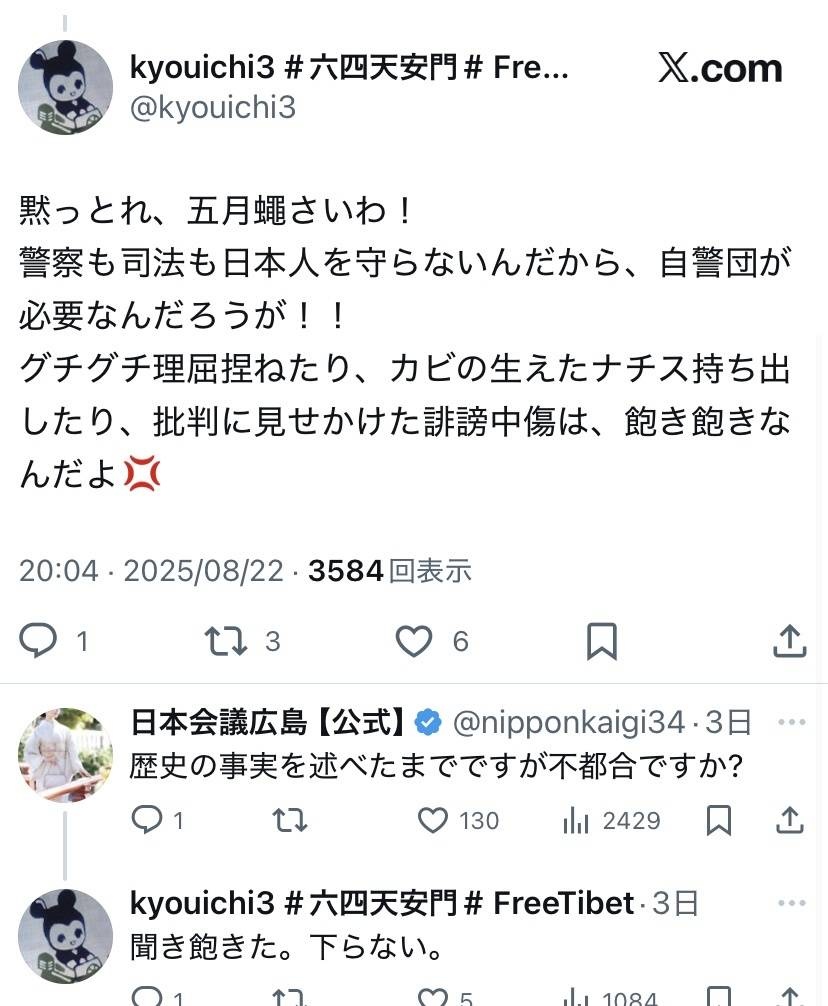Share kyouichi3's main post
Image resolution: width=828 pixels, height=1006 pixels.
tap(789, 640)
